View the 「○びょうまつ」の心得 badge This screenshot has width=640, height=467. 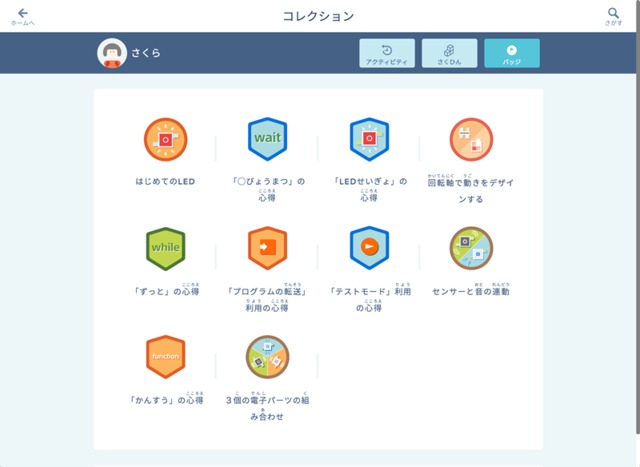click(267, 139)
